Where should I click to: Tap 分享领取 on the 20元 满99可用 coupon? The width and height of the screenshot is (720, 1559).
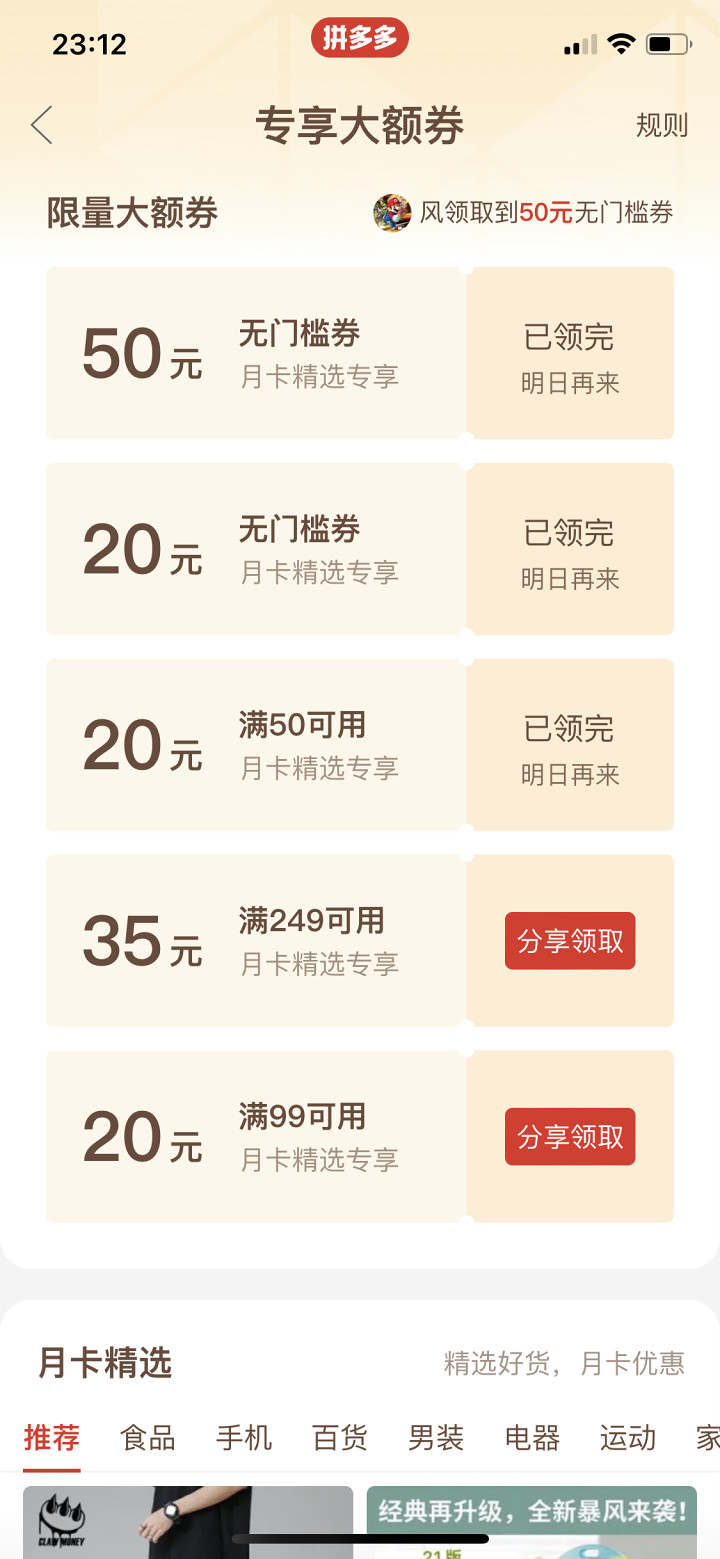click(570, 1137)
